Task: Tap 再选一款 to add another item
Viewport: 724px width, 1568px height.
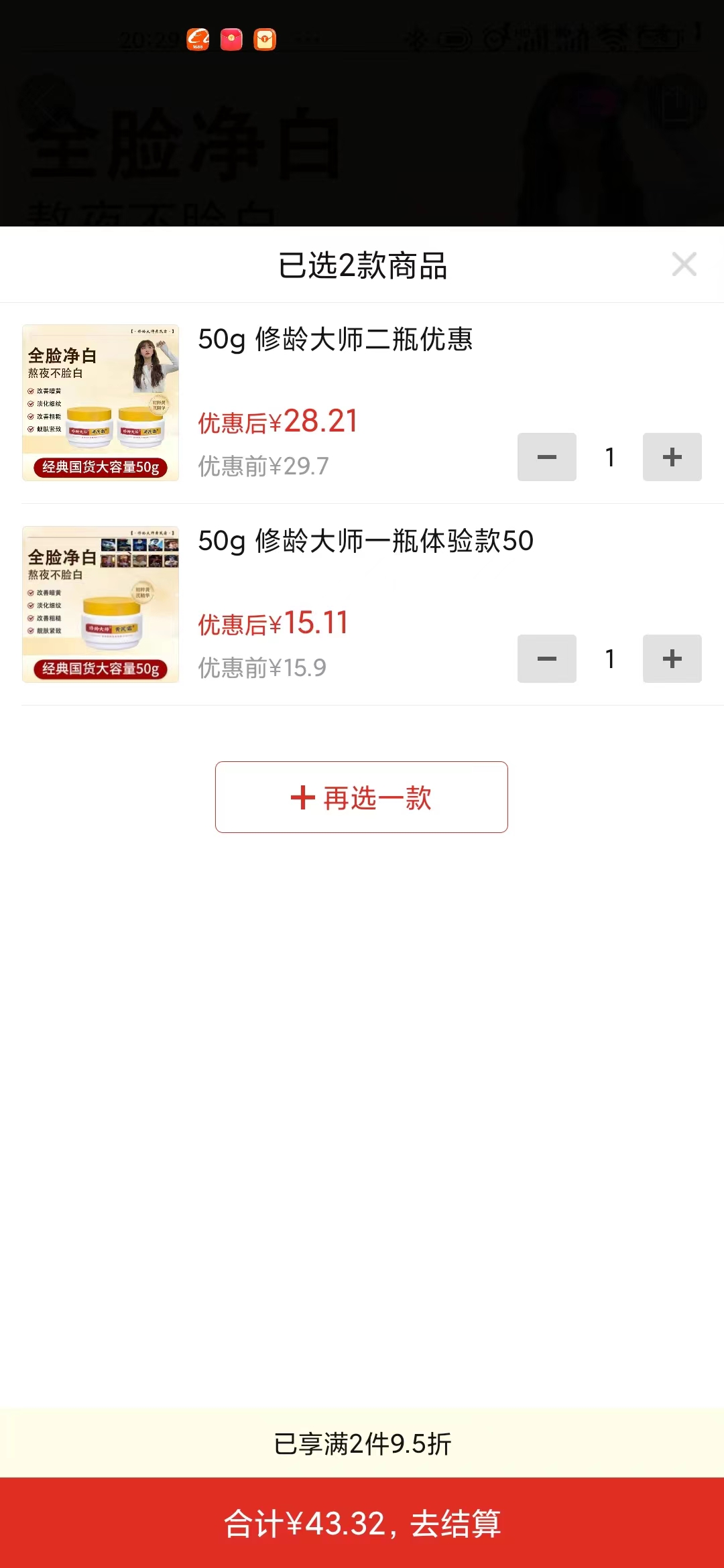Action: (361, 797)
